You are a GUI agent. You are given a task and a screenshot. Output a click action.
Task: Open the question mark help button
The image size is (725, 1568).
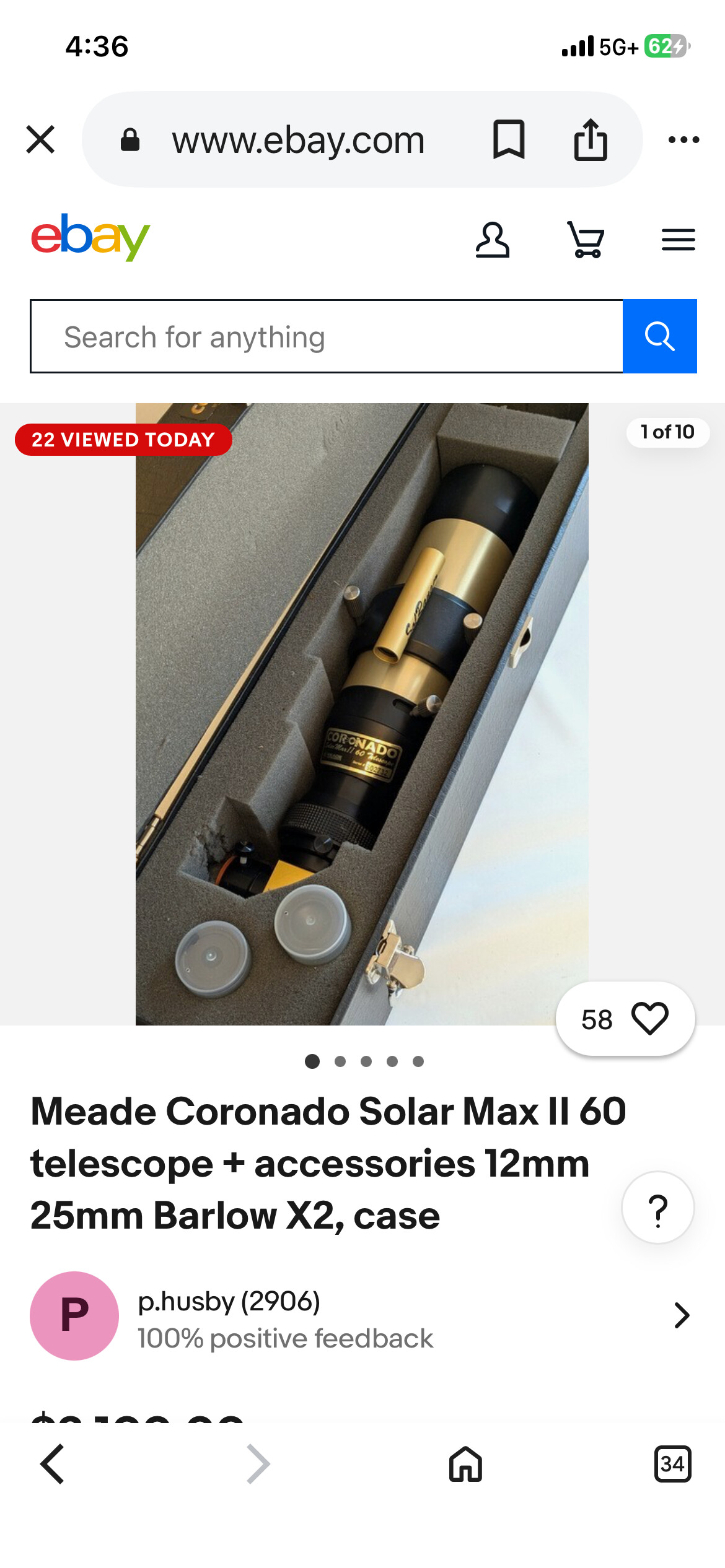(x=657, y=1208)
